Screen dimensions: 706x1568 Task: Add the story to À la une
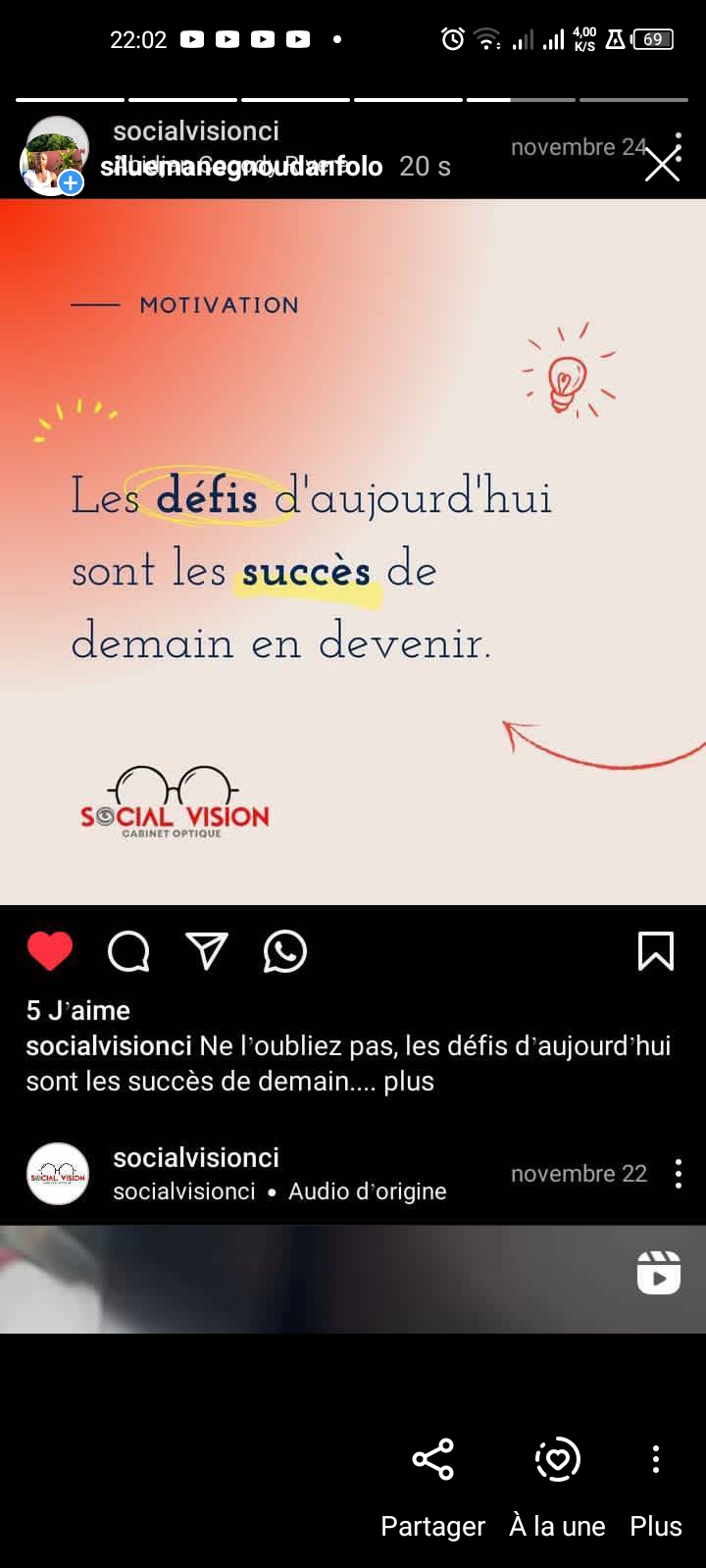point(557,1481)
